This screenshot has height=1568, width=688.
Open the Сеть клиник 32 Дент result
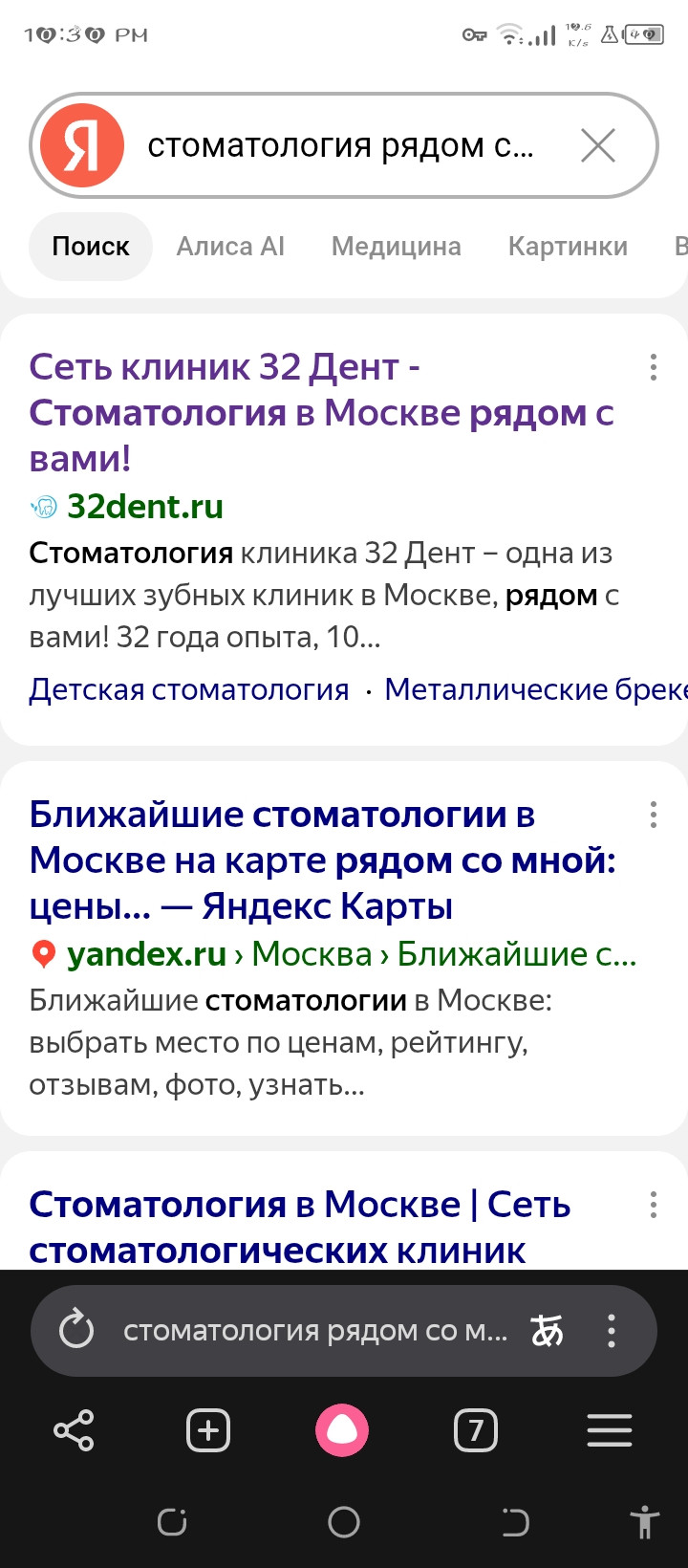[x=321, y=412]
